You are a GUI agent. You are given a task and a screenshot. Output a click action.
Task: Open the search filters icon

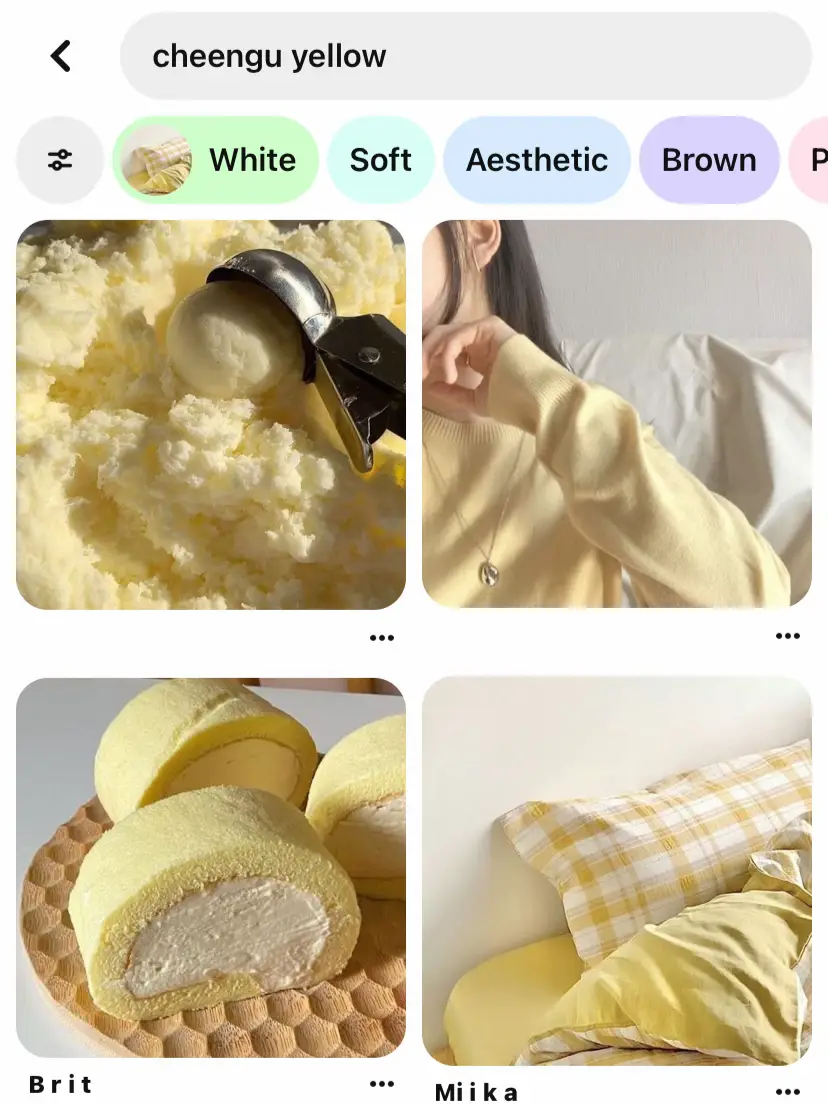[60, 160]
